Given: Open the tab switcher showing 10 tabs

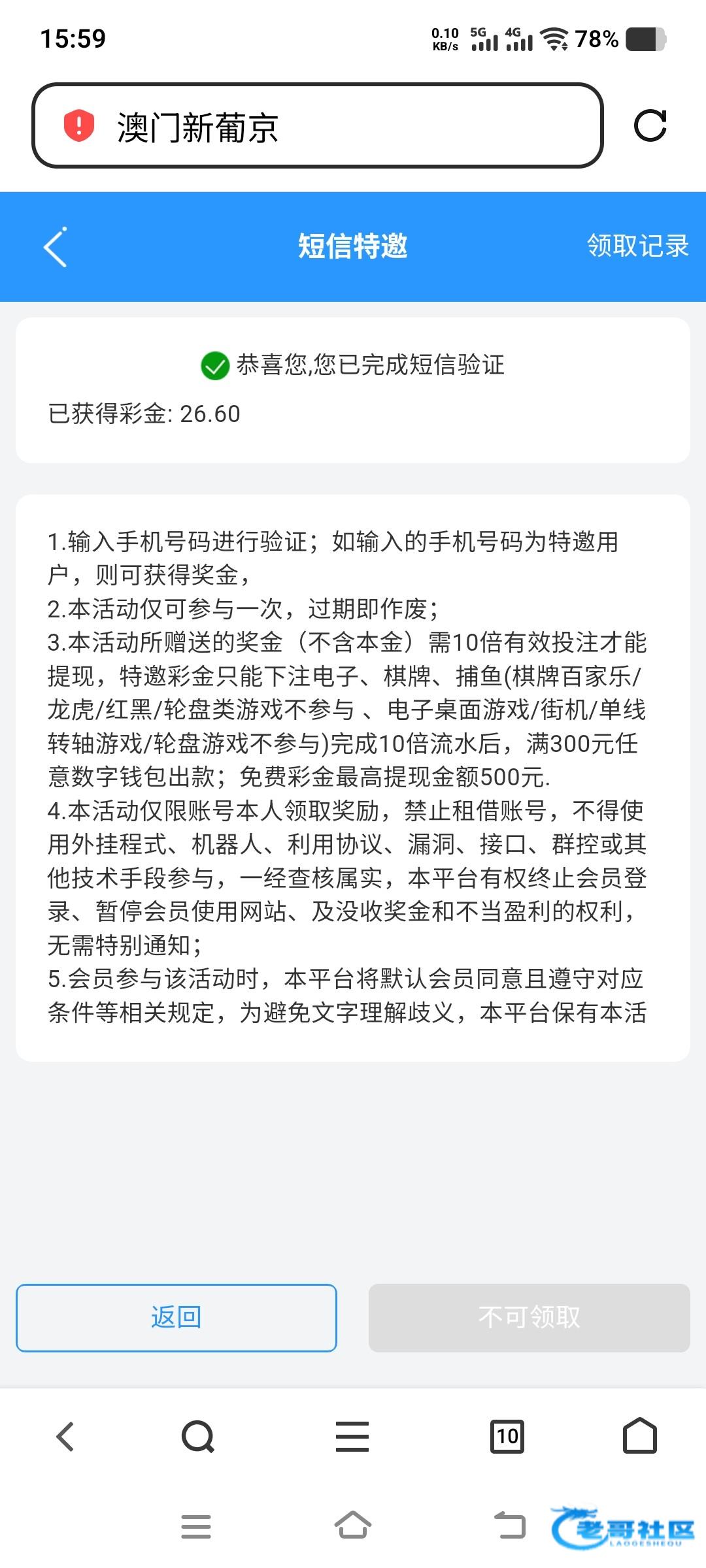Looking at the screenshot, I should click(507, 1437).
